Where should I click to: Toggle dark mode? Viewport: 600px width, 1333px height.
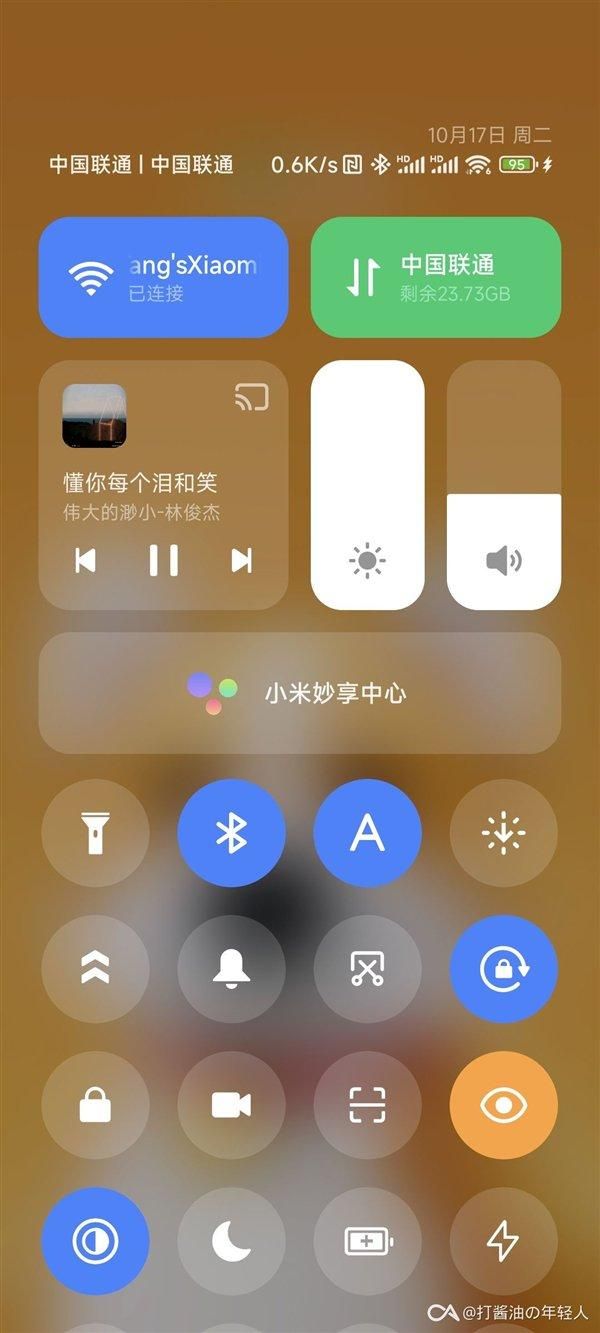tap(96, 1241)
